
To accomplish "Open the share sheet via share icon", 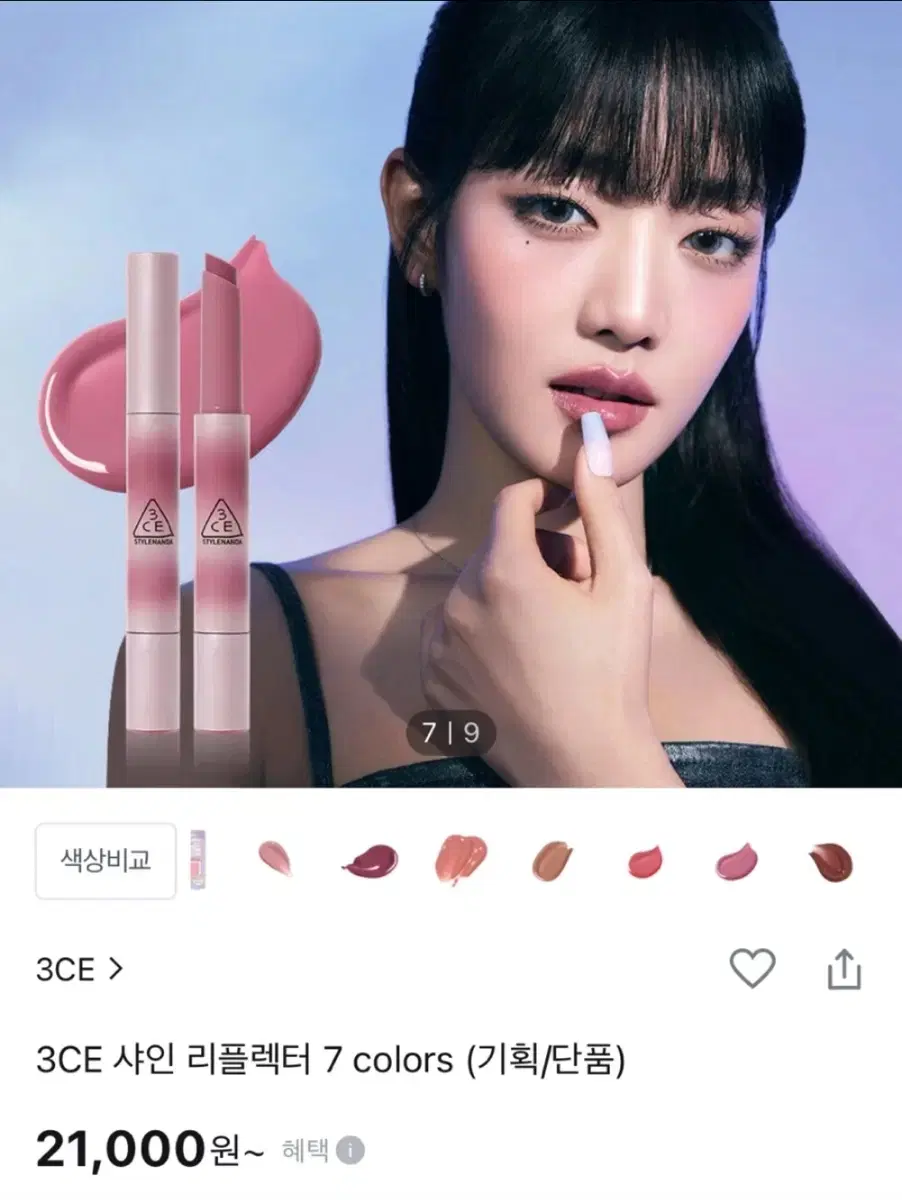I will (x=845, y=968).
